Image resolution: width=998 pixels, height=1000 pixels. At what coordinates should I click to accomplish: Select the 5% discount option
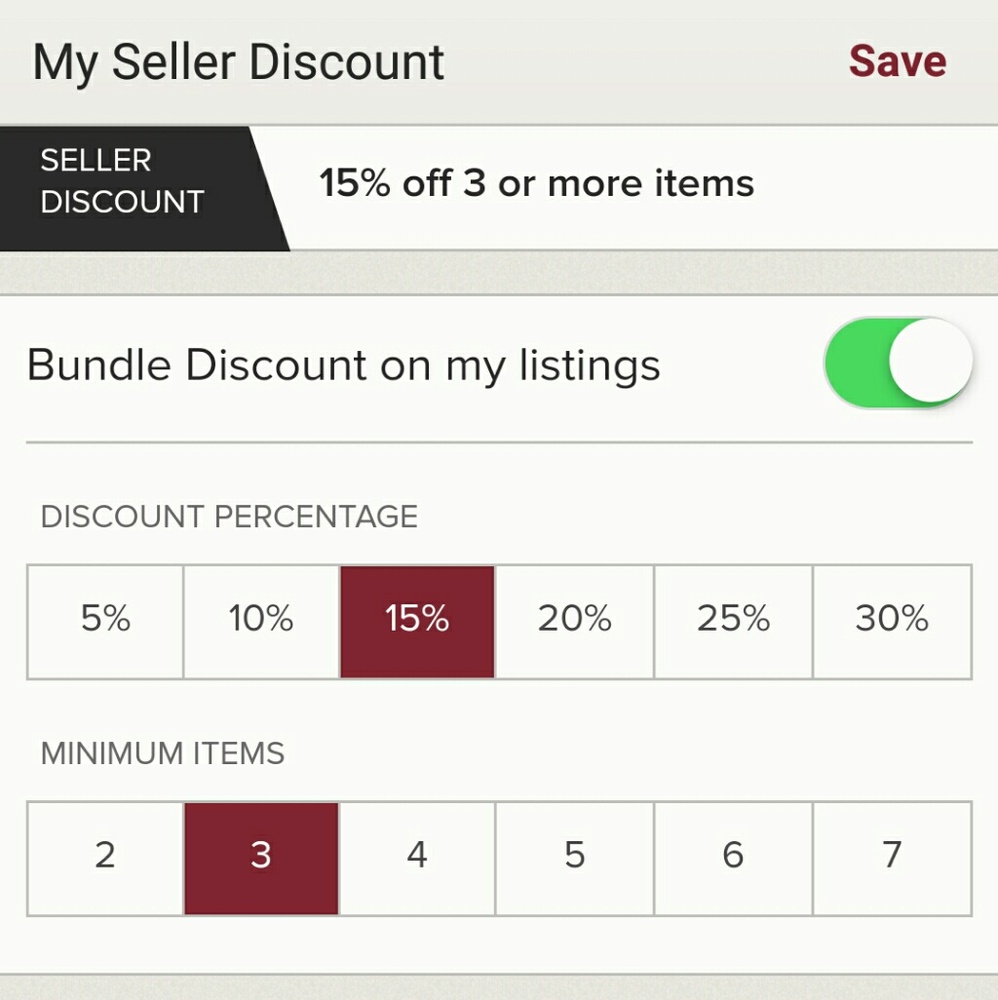tap(105, 620)
